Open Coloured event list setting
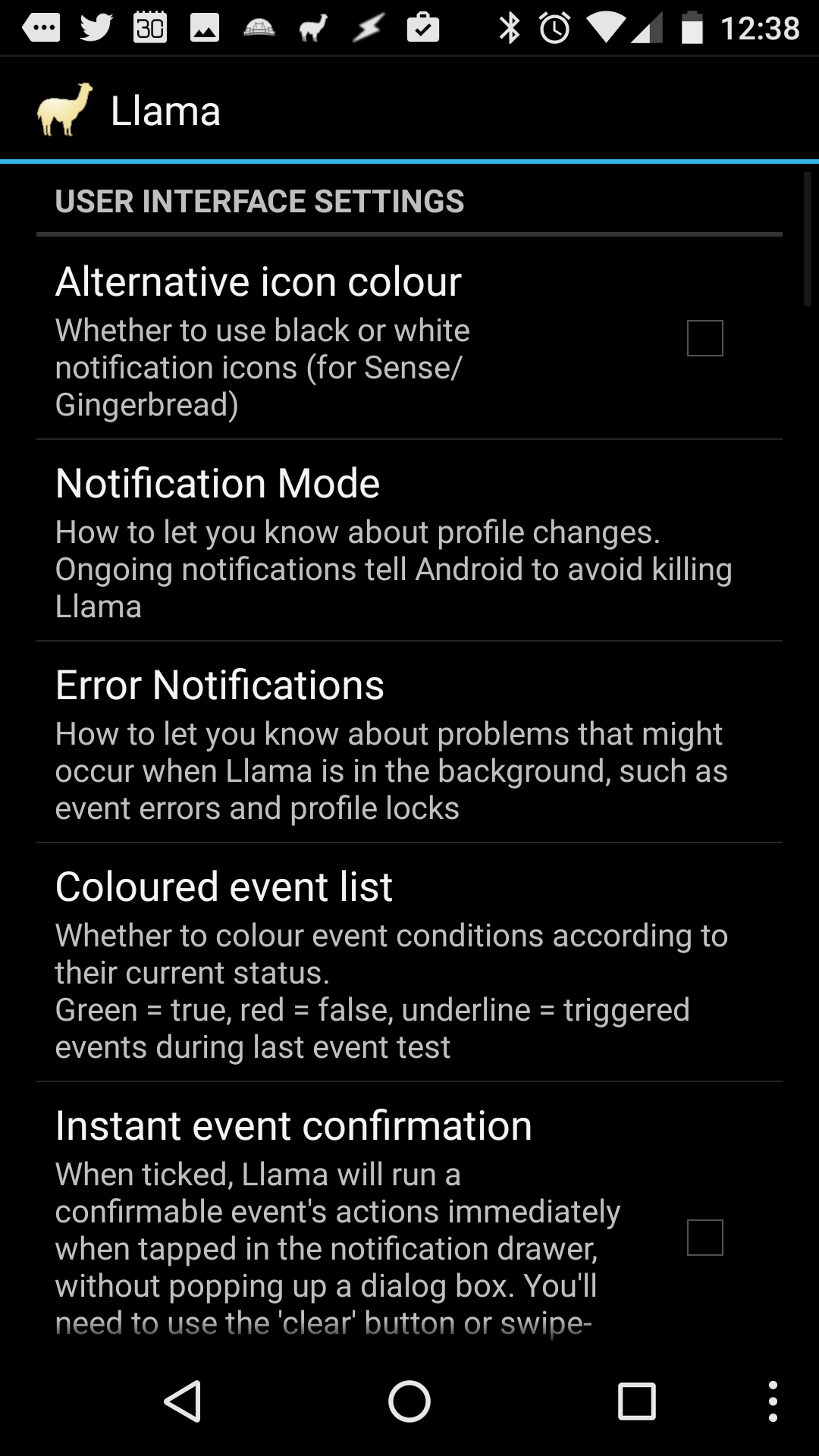The width and height of the screenshot is (819, 1456). 409,962
